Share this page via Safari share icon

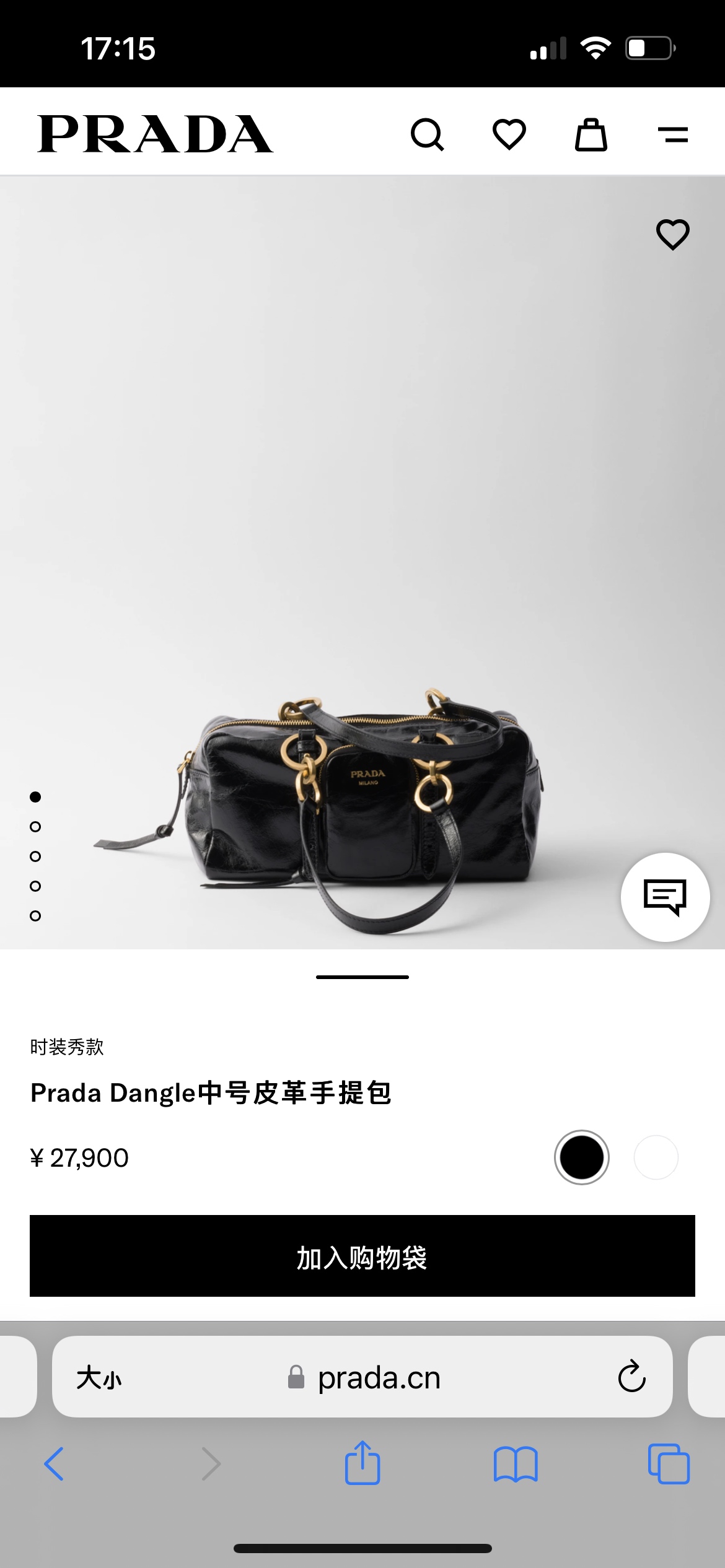[362, 1463]
